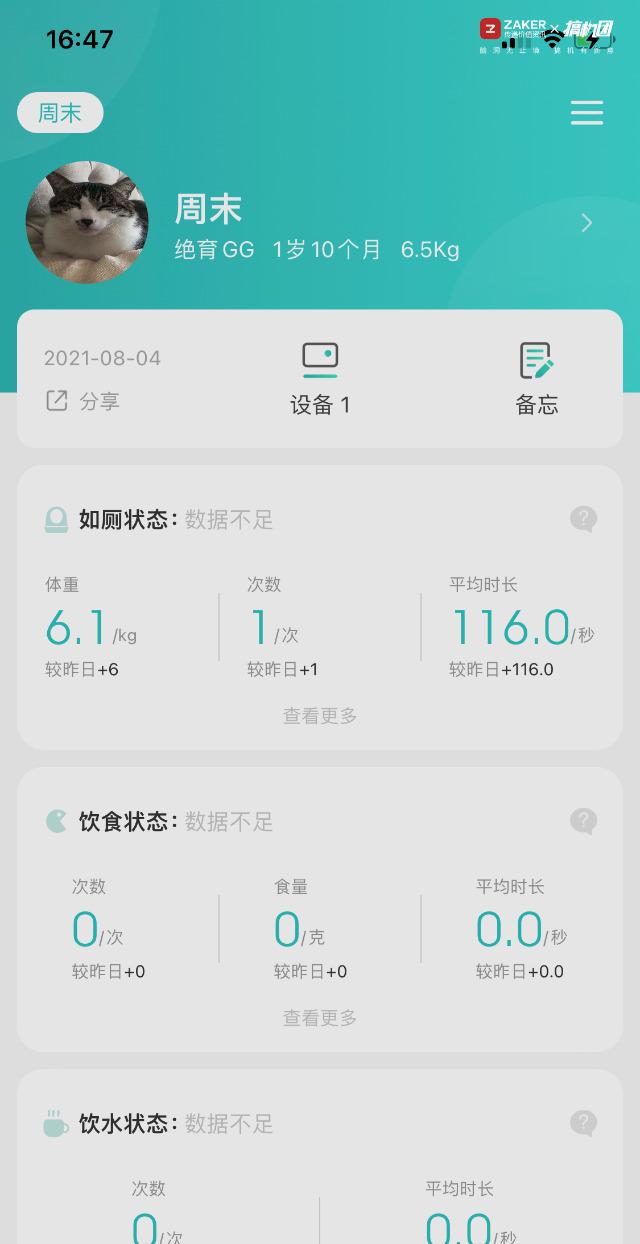View help for 饮水状态

pos(583,1123)
